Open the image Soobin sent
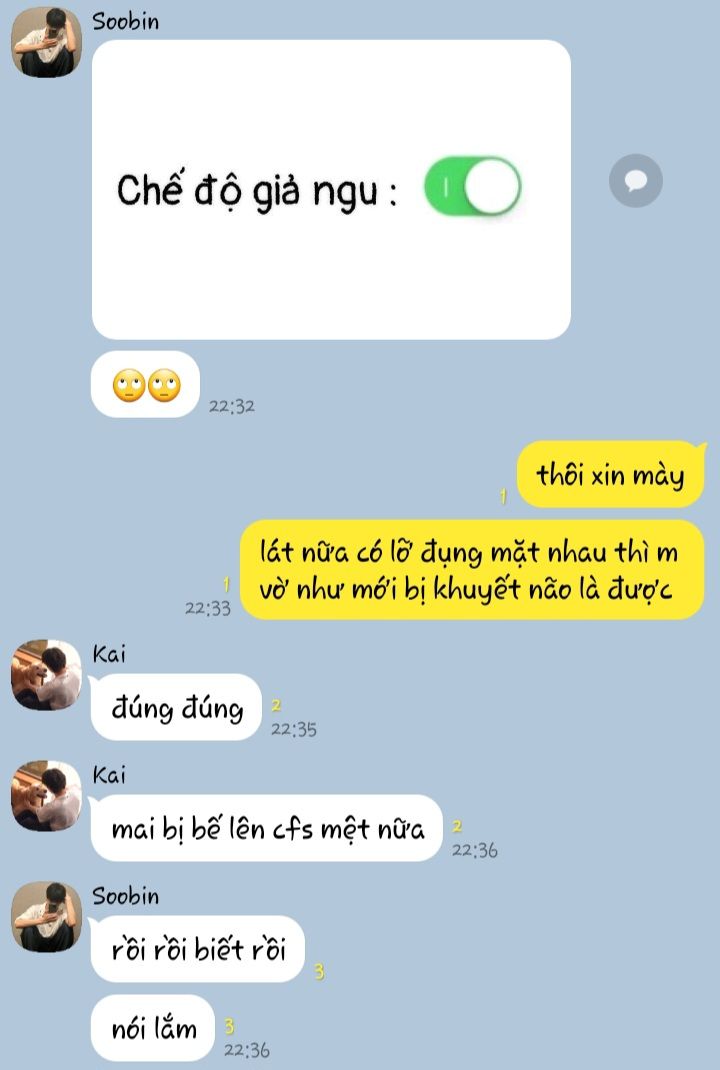Screen dimensions: 720x1070 [331, 190]
